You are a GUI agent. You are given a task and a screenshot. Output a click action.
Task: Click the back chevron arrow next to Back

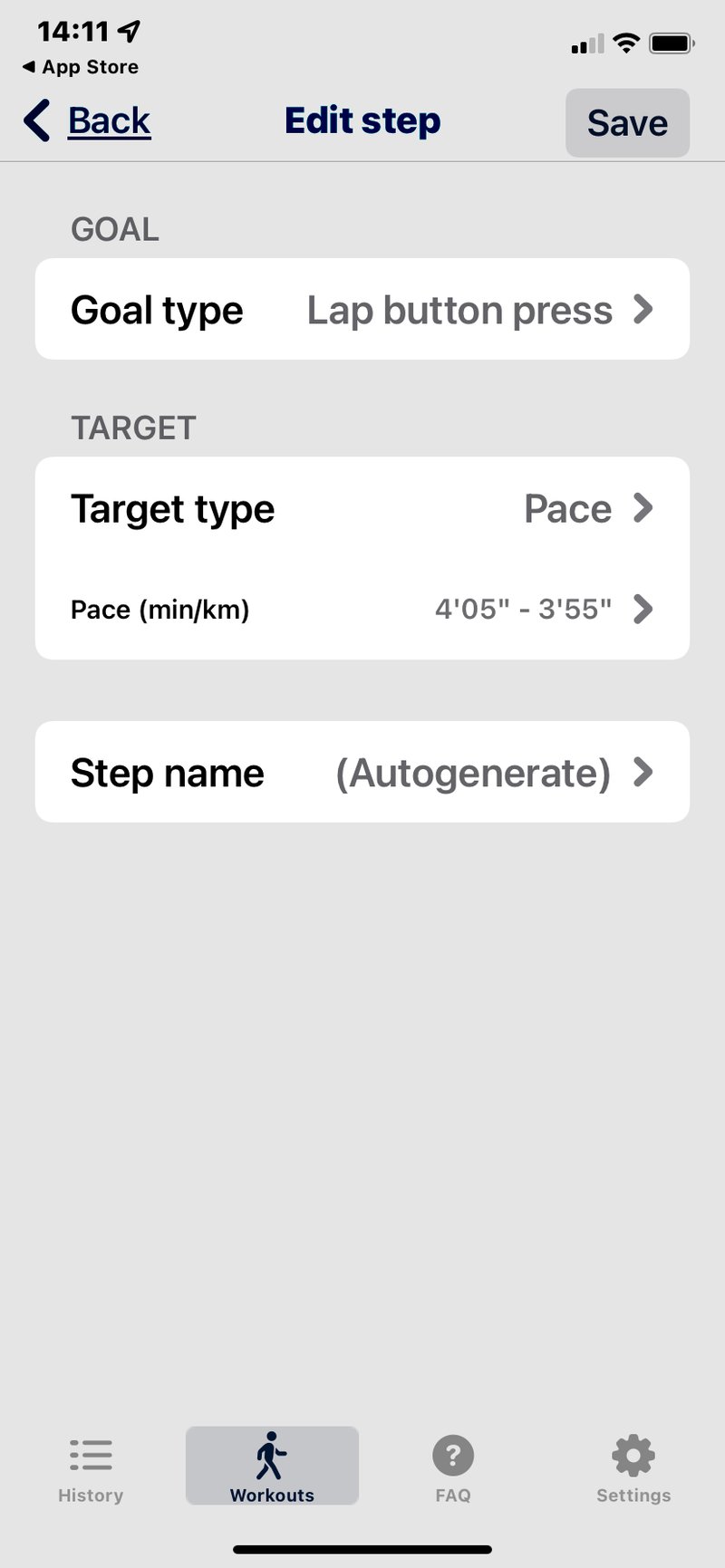click(x=36, y=120)
